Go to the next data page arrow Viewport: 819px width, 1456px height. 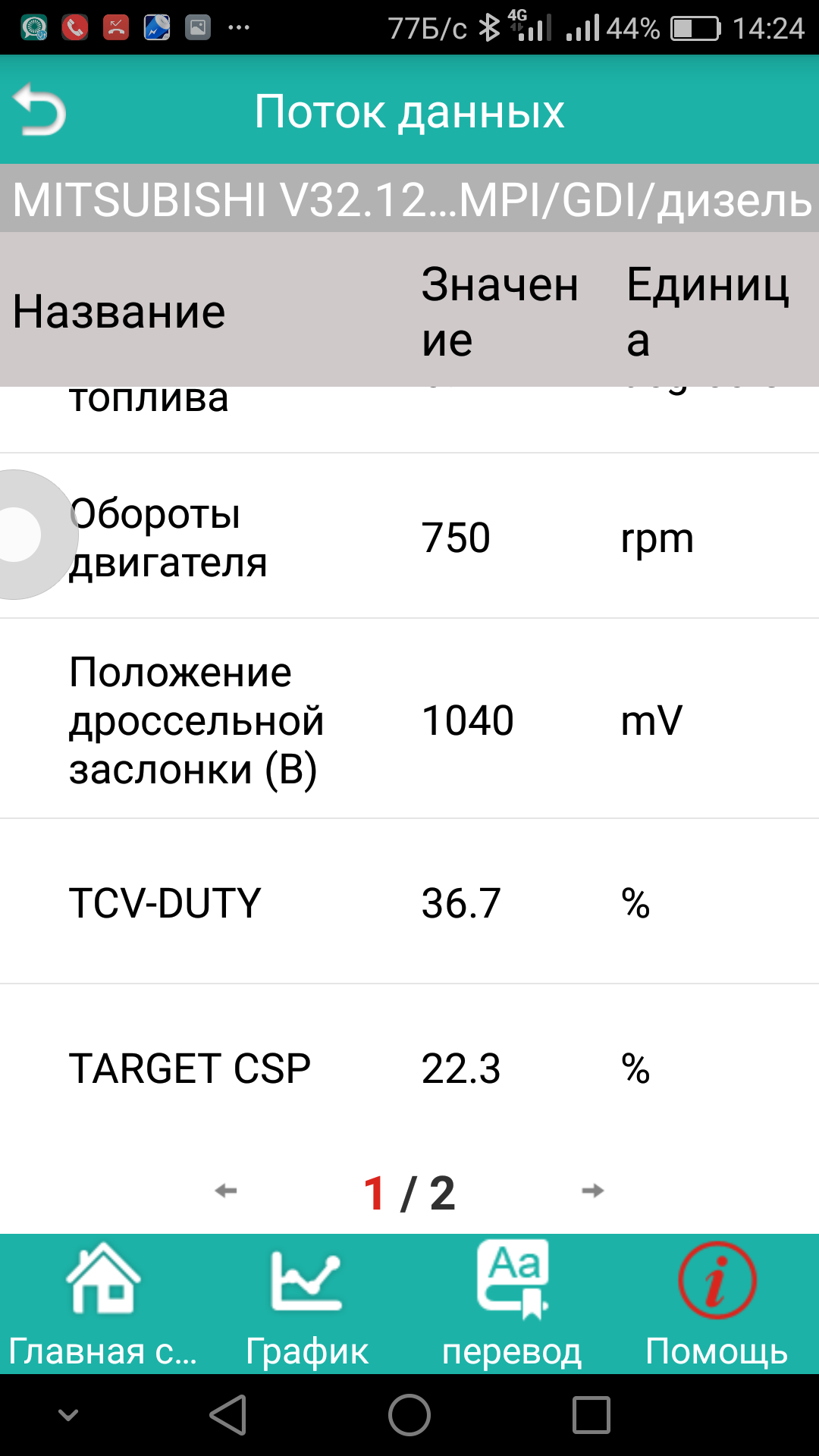pos(592,1191)
